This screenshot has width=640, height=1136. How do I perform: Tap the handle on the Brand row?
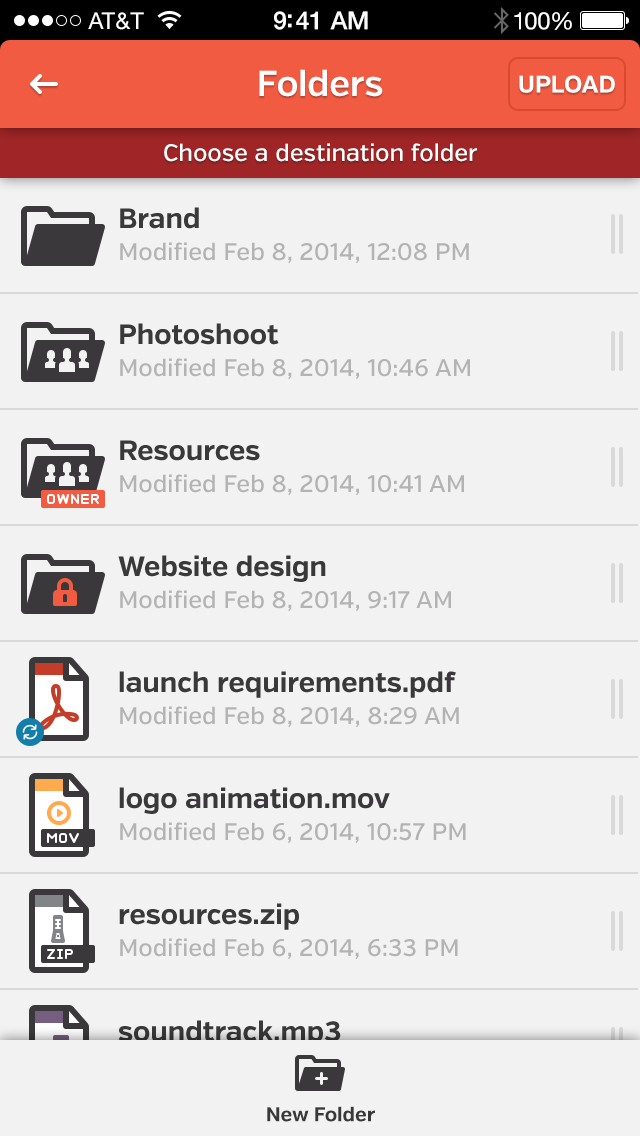[616, 235]
